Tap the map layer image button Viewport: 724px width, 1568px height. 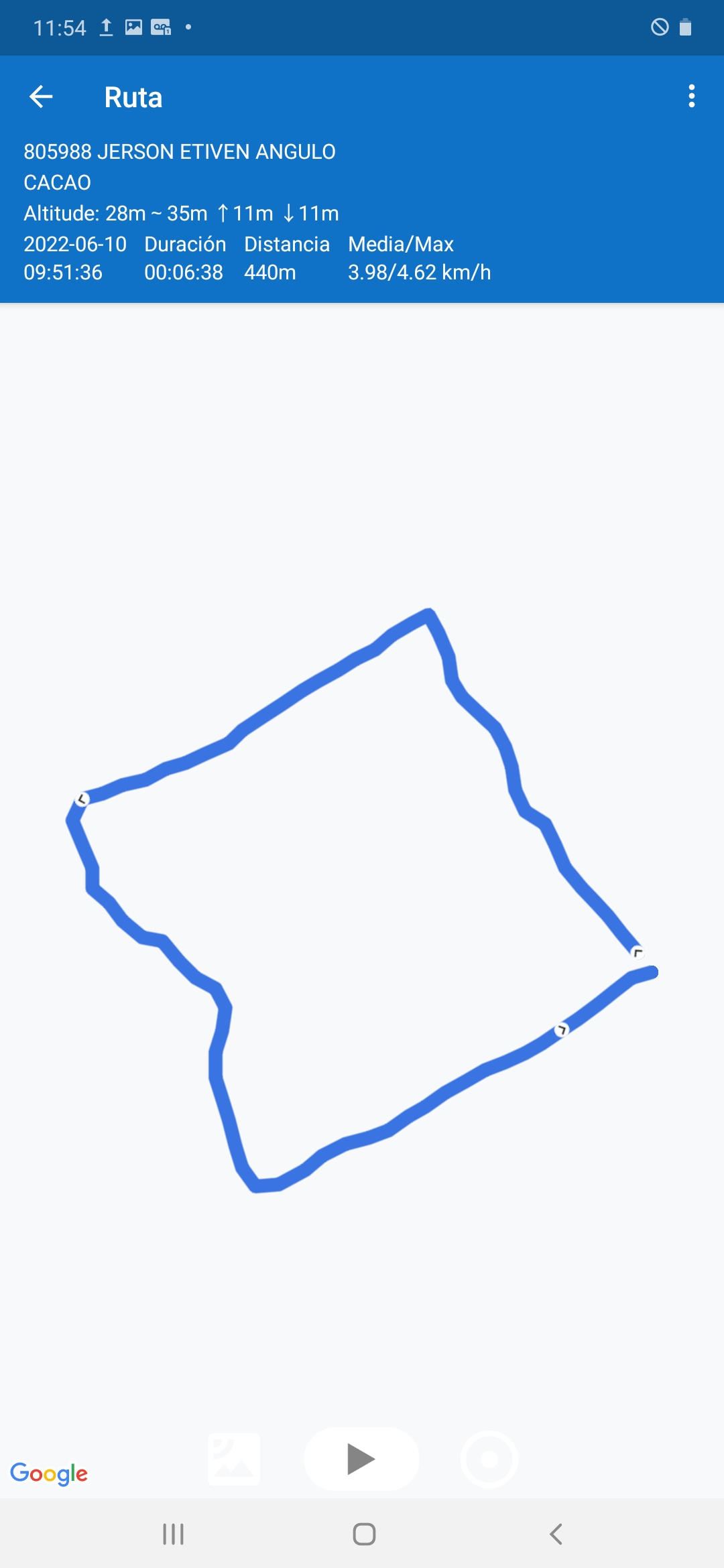[x=234, y=1459]
